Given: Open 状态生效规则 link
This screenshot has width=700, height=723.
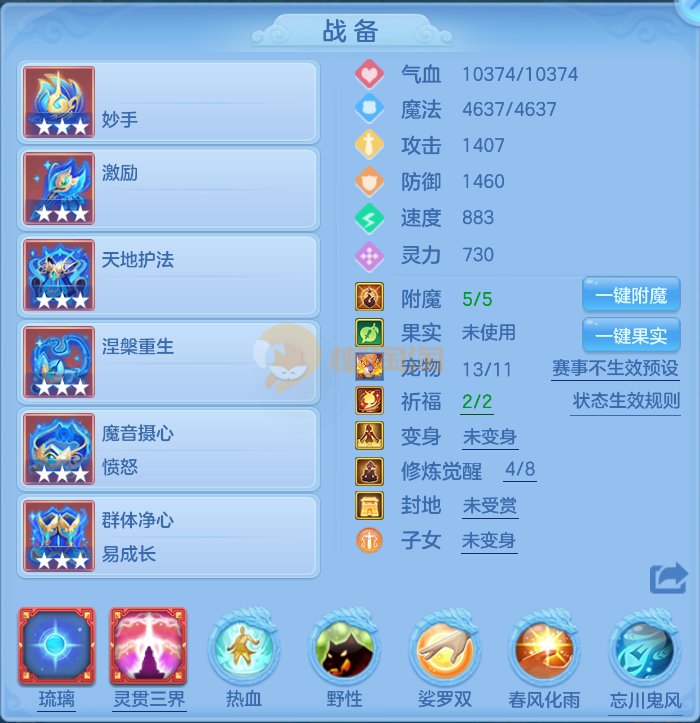Looking at the screenshot, I should point(626,402).
